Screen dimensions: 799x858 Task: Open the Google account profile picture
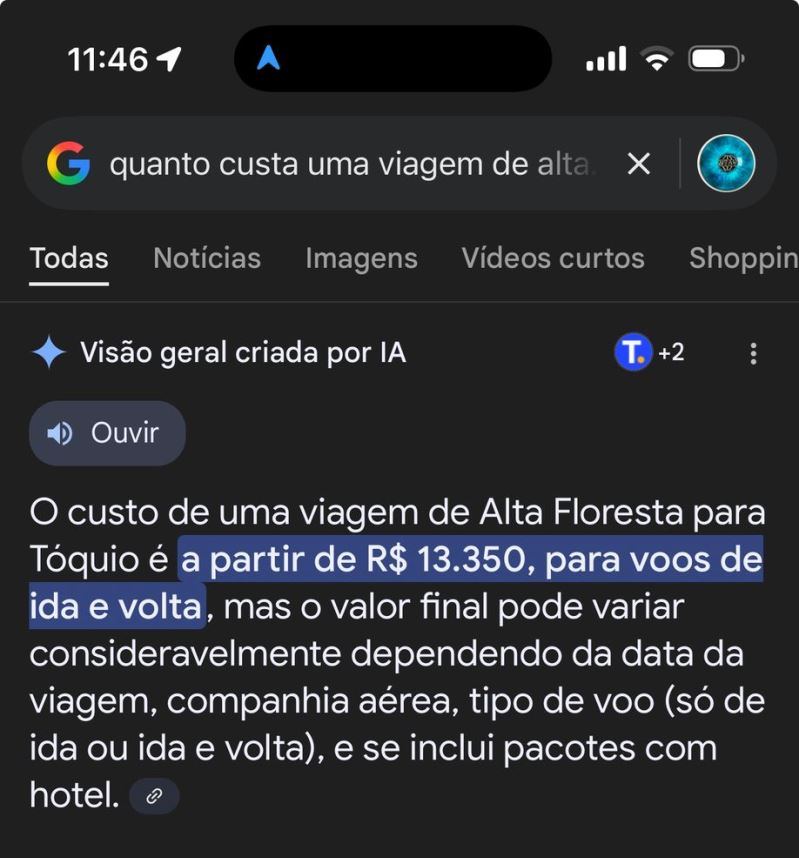coord(725,164)
